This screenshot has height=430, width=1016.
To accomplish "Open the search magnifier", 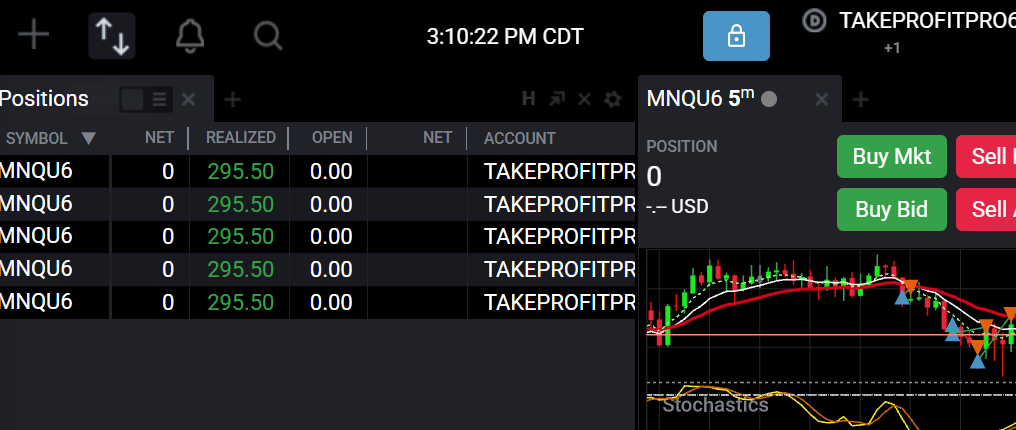I will coord(268,36).
